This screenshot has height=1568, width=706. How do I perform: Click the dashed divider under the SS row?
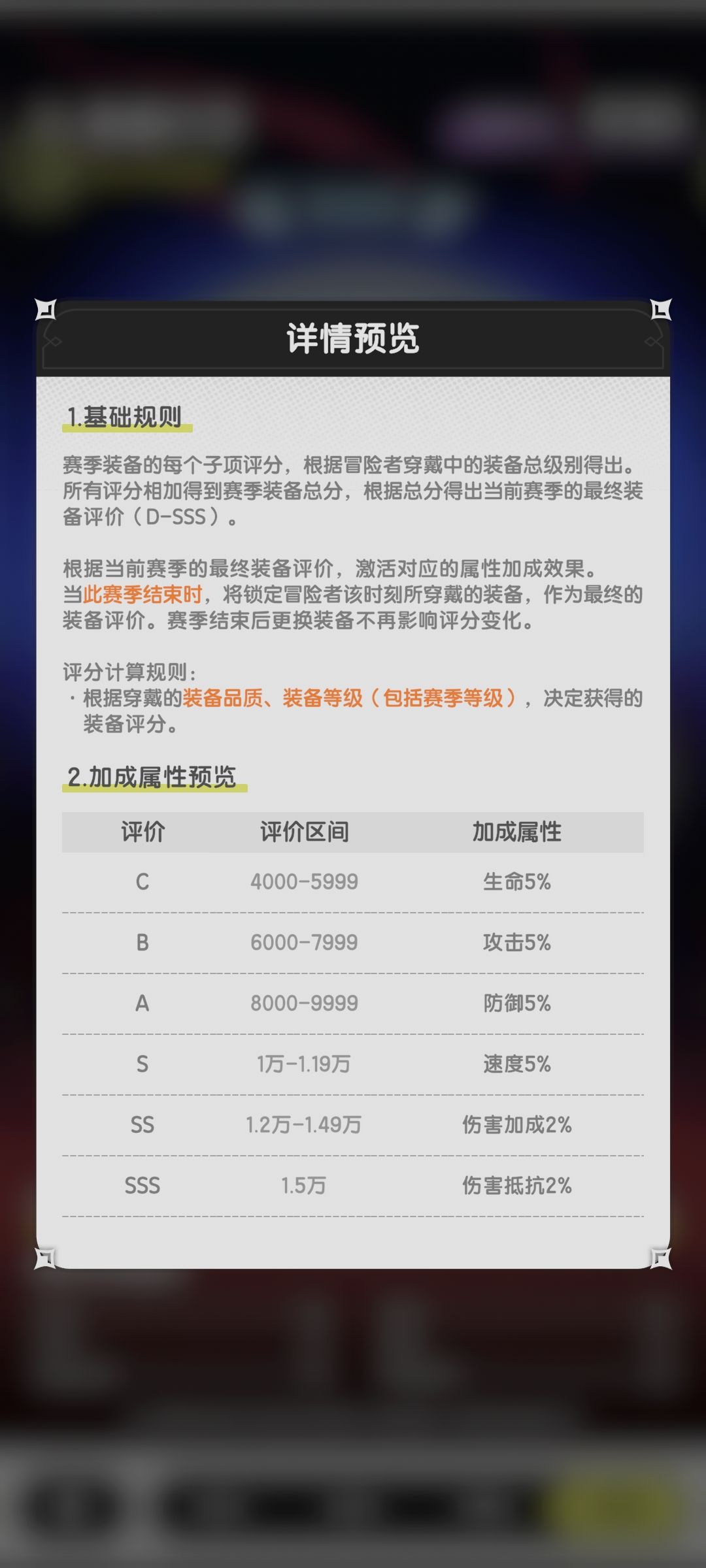[x=353, y=1155]
